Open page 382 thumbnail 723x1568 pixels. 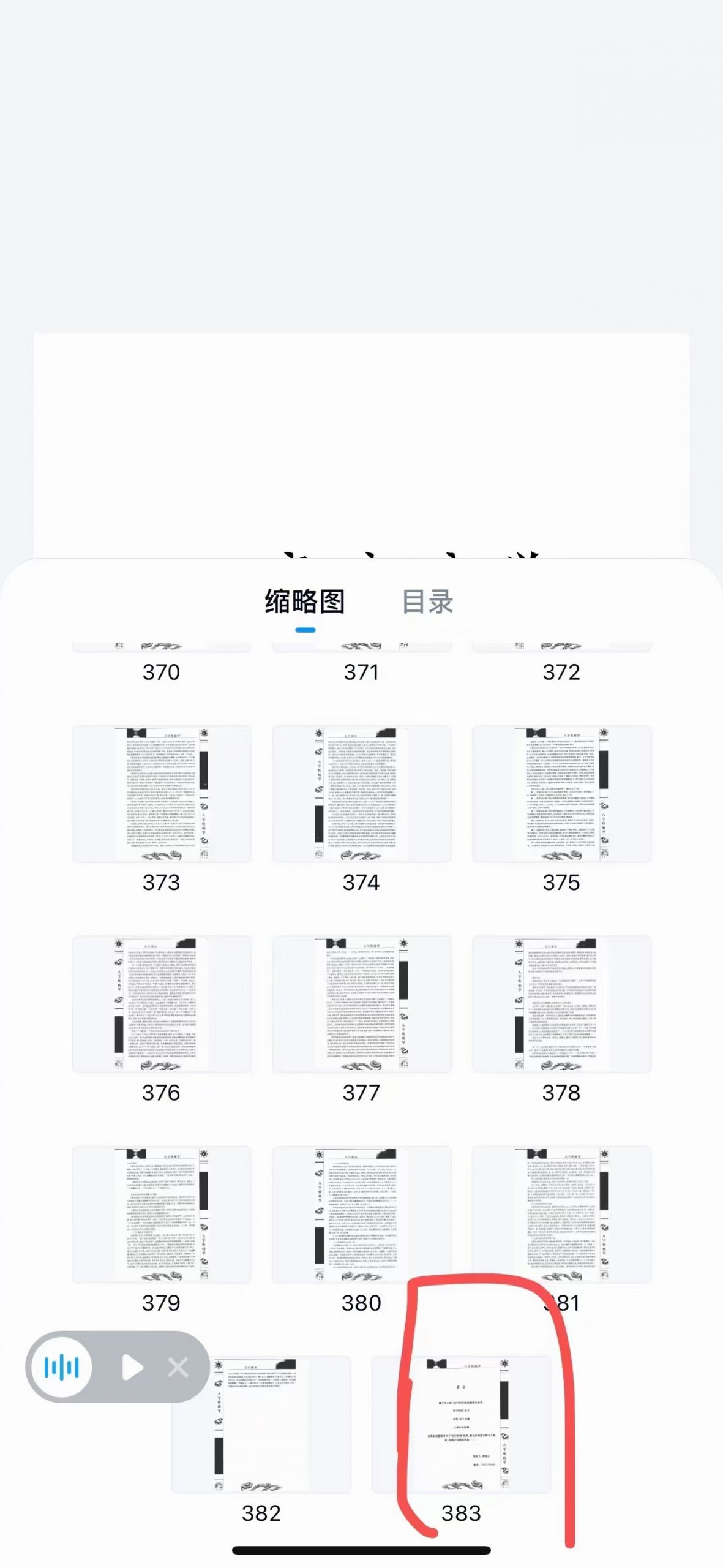click(x=261, y=1424)
